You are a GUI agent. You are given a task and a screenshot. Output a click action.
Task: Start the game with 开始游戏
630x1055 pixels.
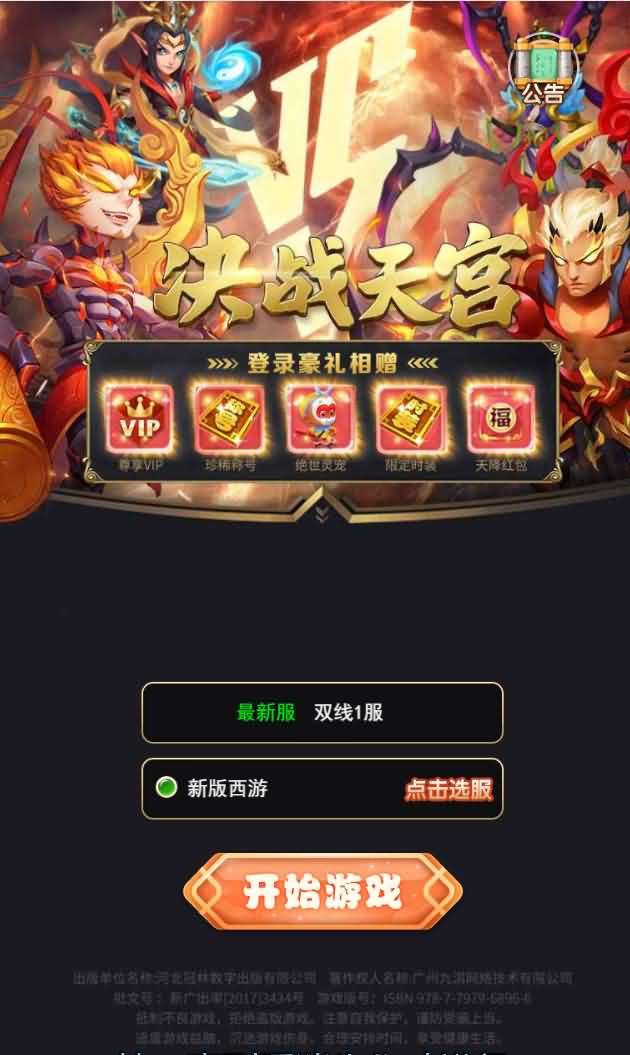click(322, 891)
